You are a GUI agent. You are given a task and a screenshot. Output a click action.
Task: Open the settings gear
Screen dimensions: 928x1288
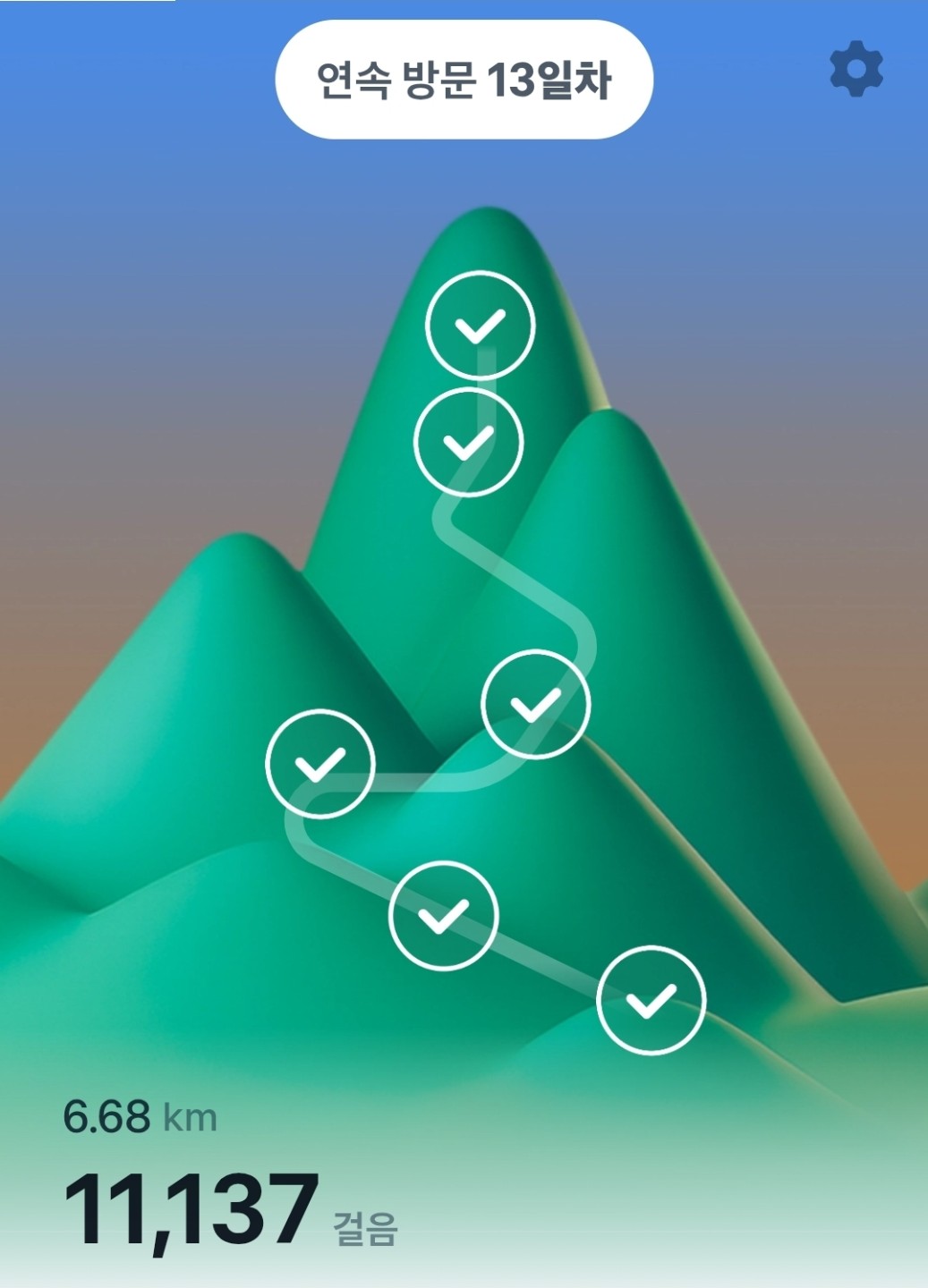coord(856,69)
